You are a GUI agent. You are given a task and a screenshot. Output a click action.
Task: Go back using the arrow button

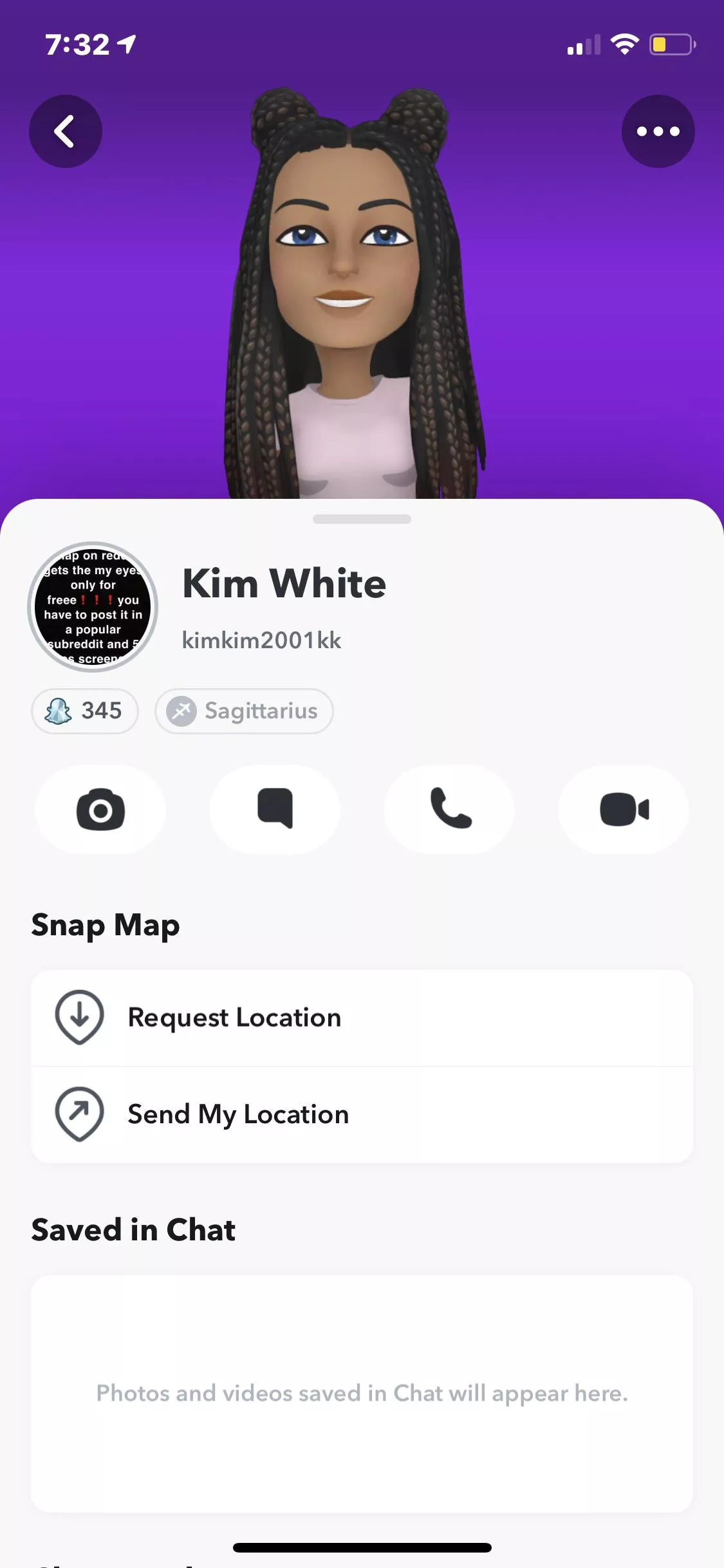click(x=65, y=131)
